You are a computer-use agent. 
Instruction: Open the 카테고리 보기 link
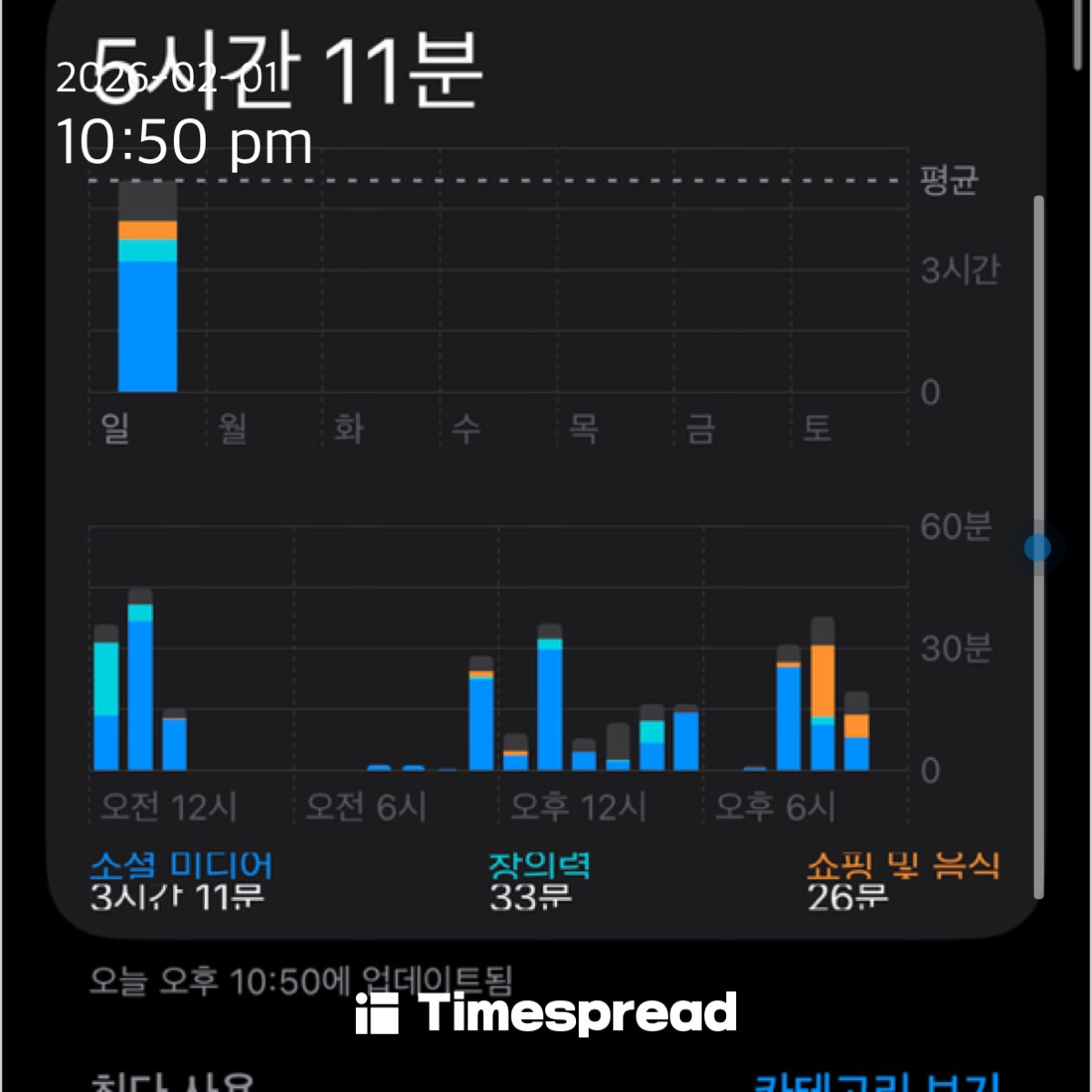876,1083
